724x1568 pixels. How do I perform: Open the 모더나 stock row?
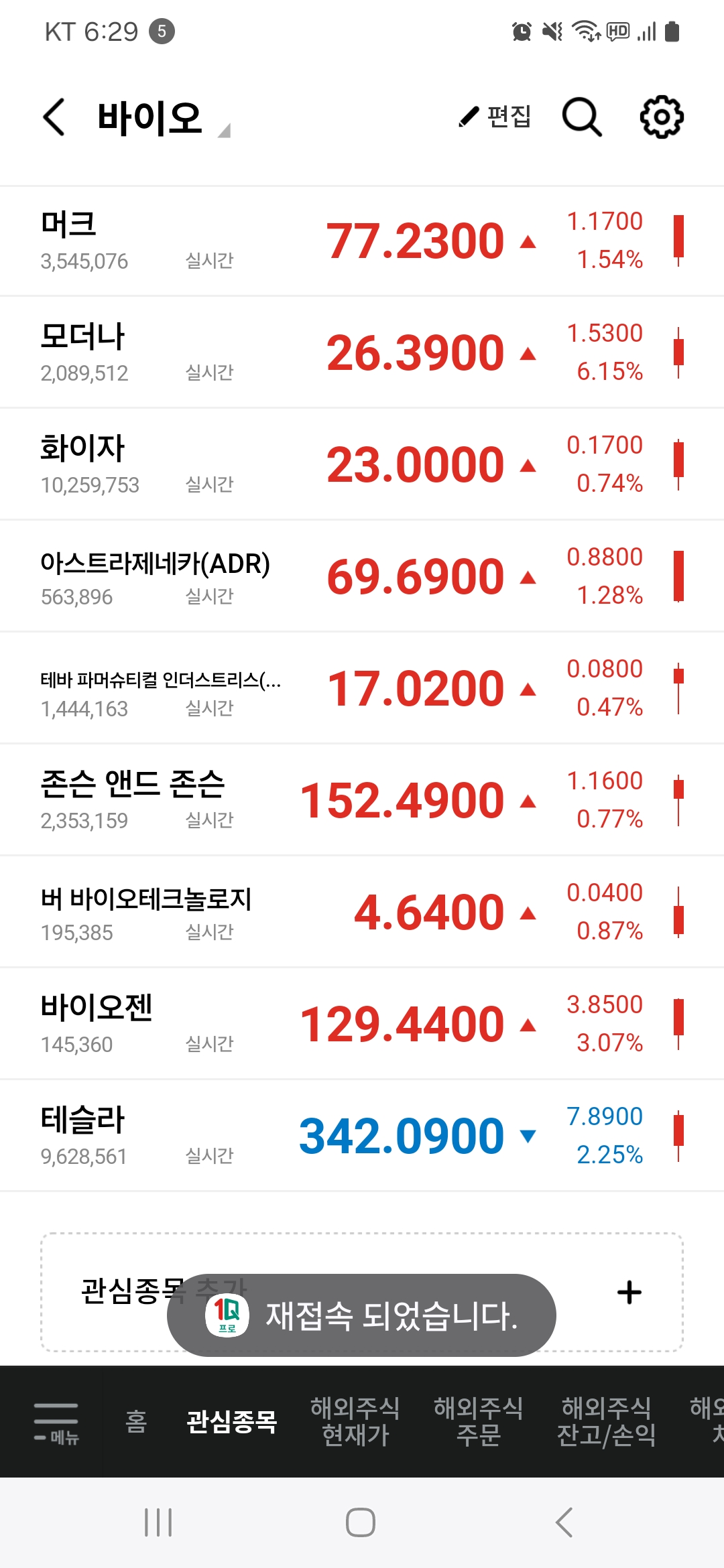[x=362, y=353]
